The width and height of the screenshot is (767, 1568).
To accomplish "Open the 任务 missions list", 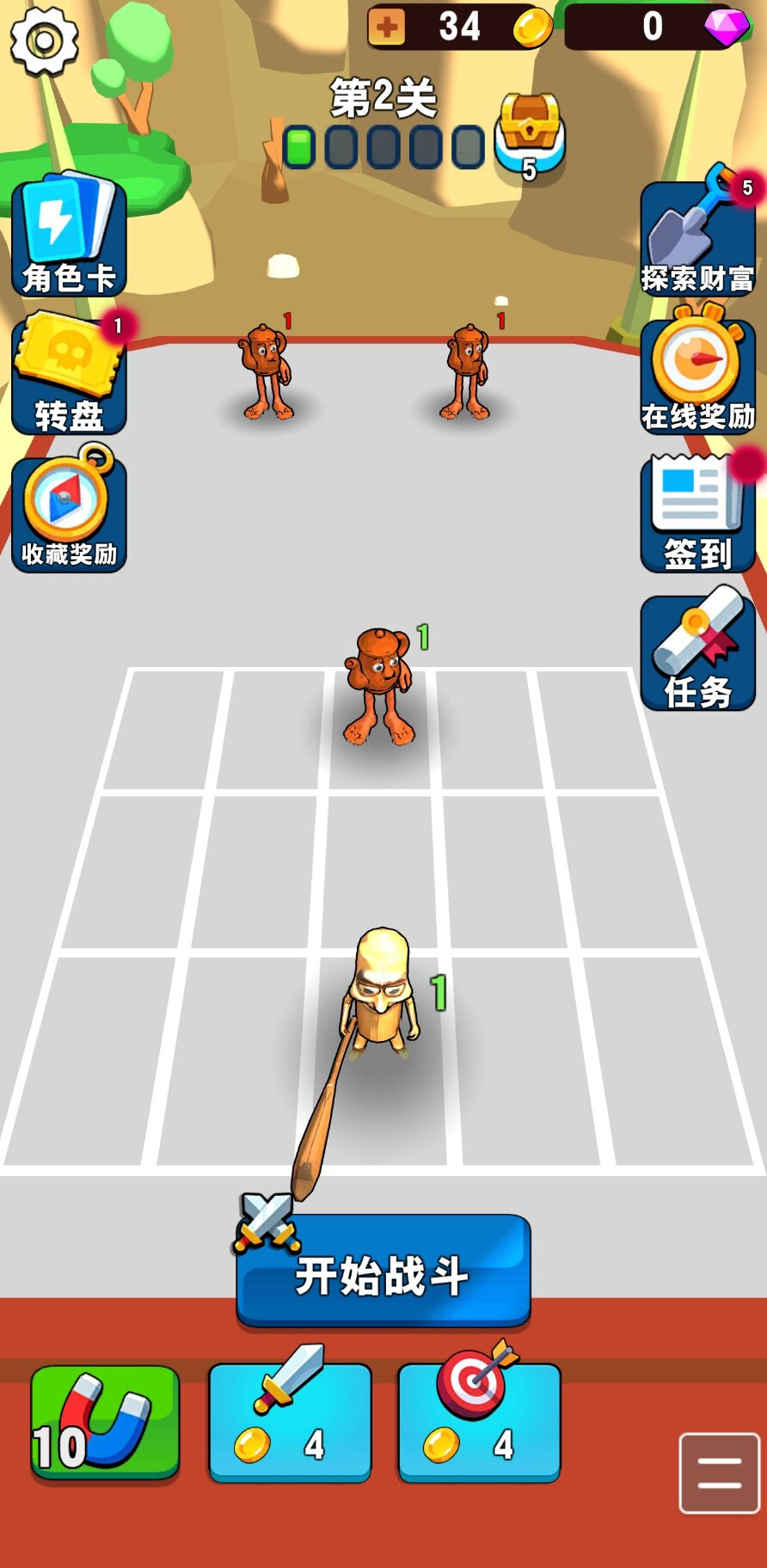I will tap(697, 652).
